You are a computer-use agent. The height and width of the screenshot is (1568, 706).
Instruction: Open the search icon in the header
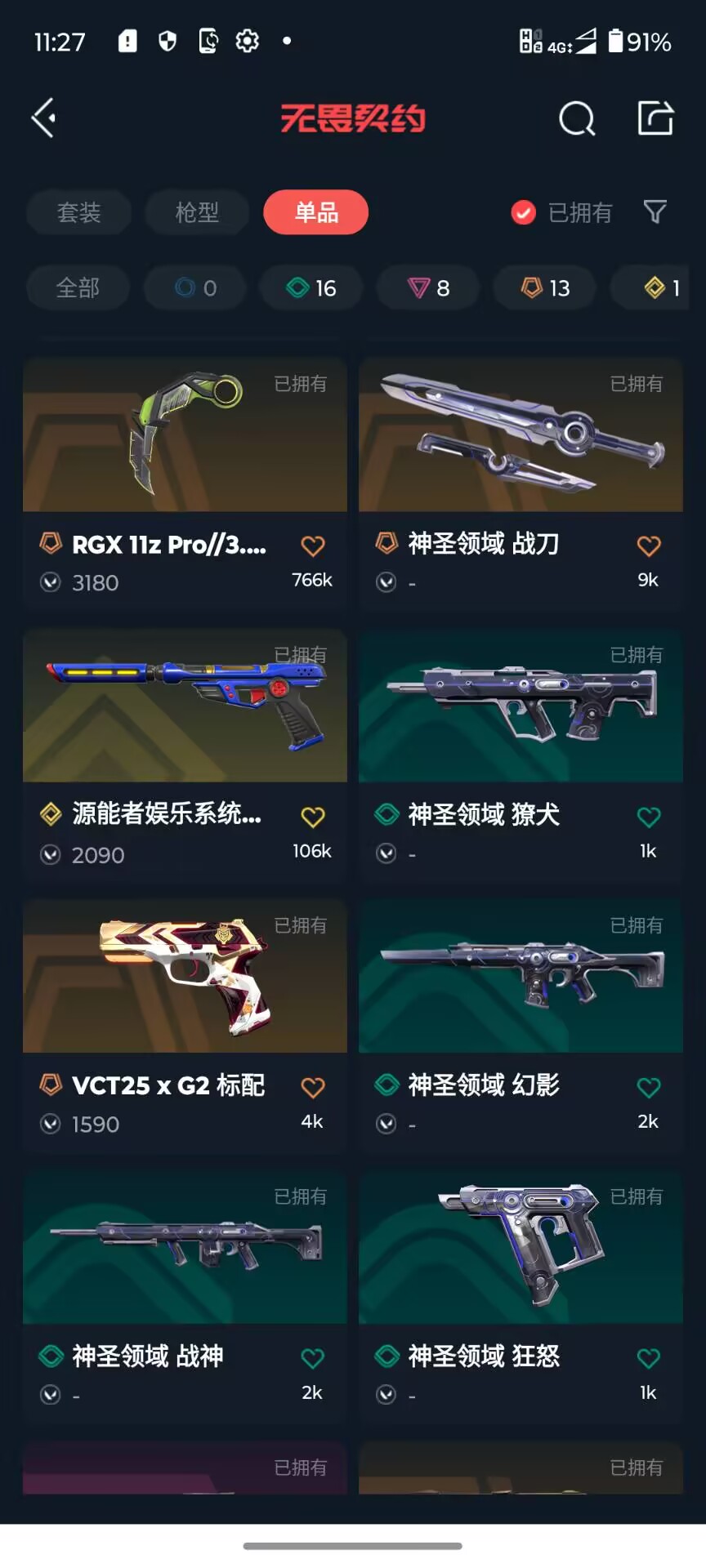[577, 119]
